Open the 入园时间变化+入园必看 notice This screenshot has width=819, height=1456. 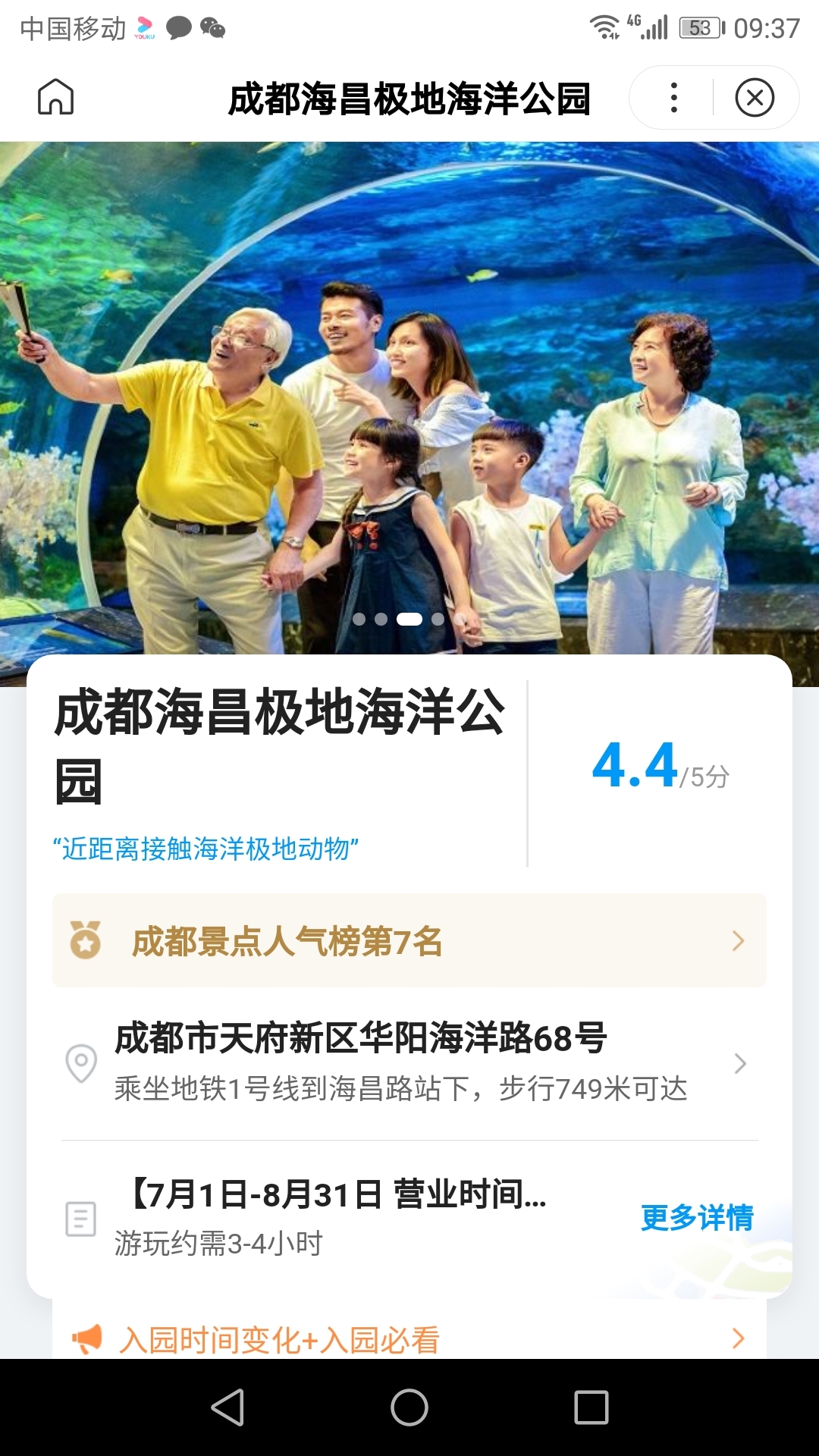(x=409, y=1339)
